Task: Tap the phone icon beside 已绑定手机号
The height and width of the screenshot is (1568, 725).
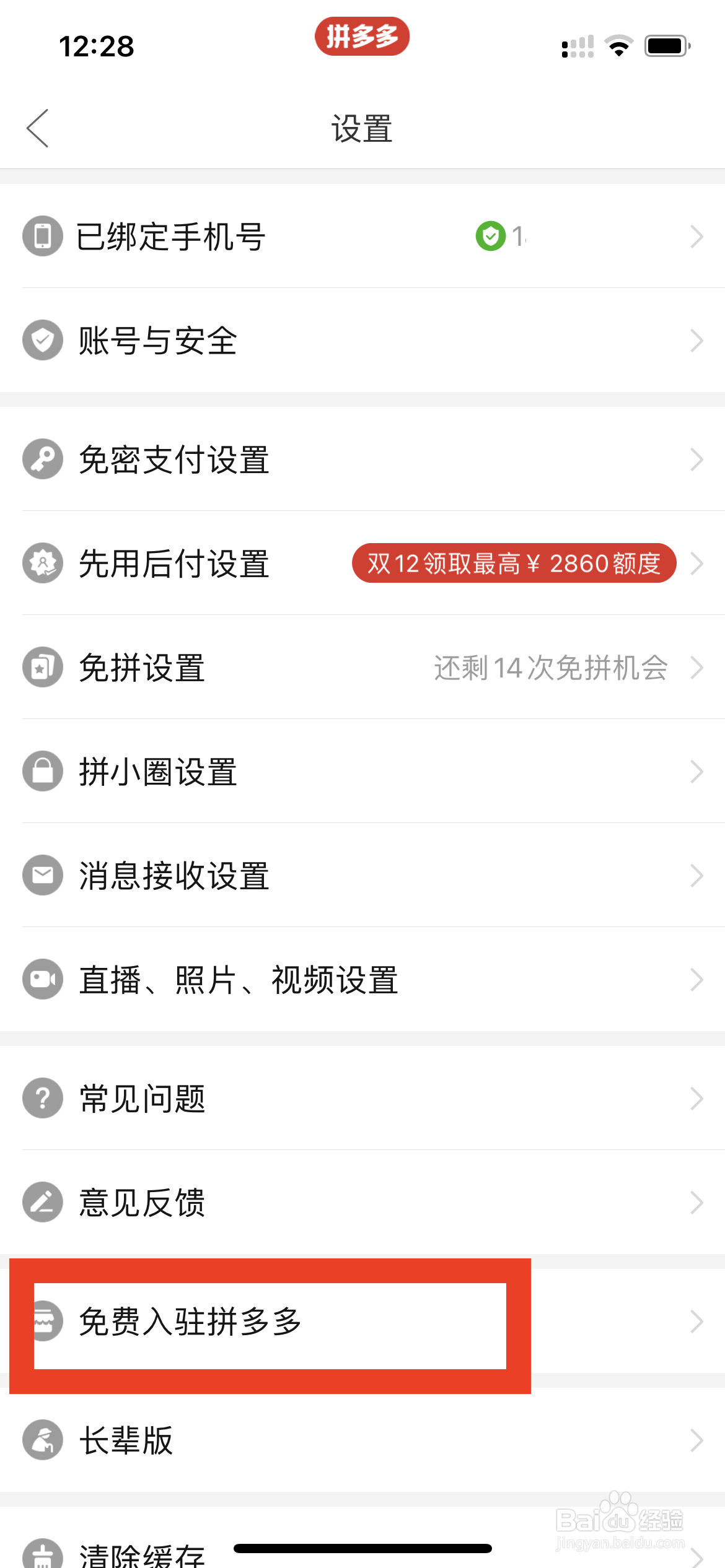Action: point(42,237)
